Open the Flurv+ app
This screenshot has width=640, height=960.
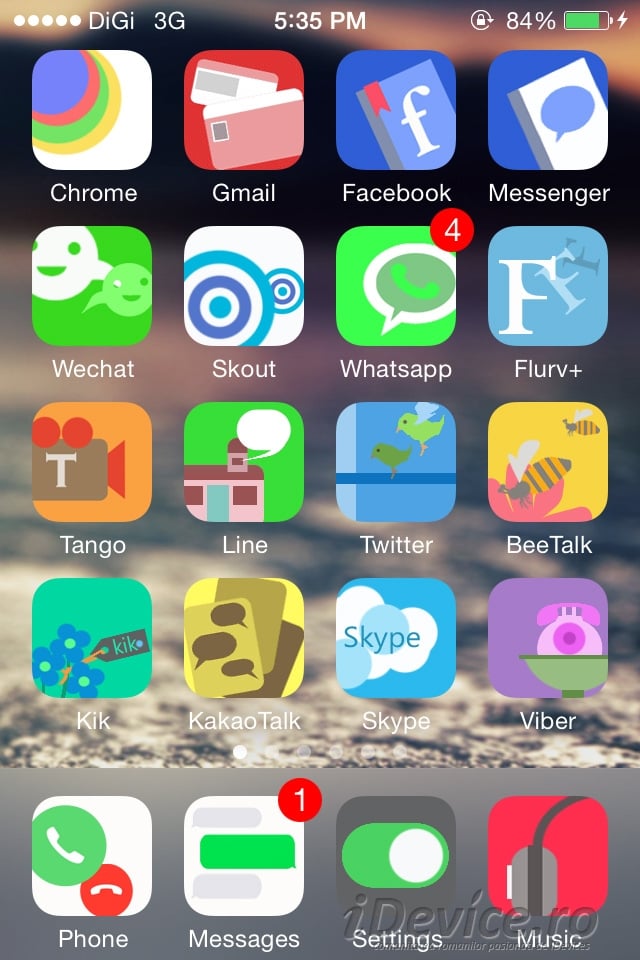coord(548,286)
